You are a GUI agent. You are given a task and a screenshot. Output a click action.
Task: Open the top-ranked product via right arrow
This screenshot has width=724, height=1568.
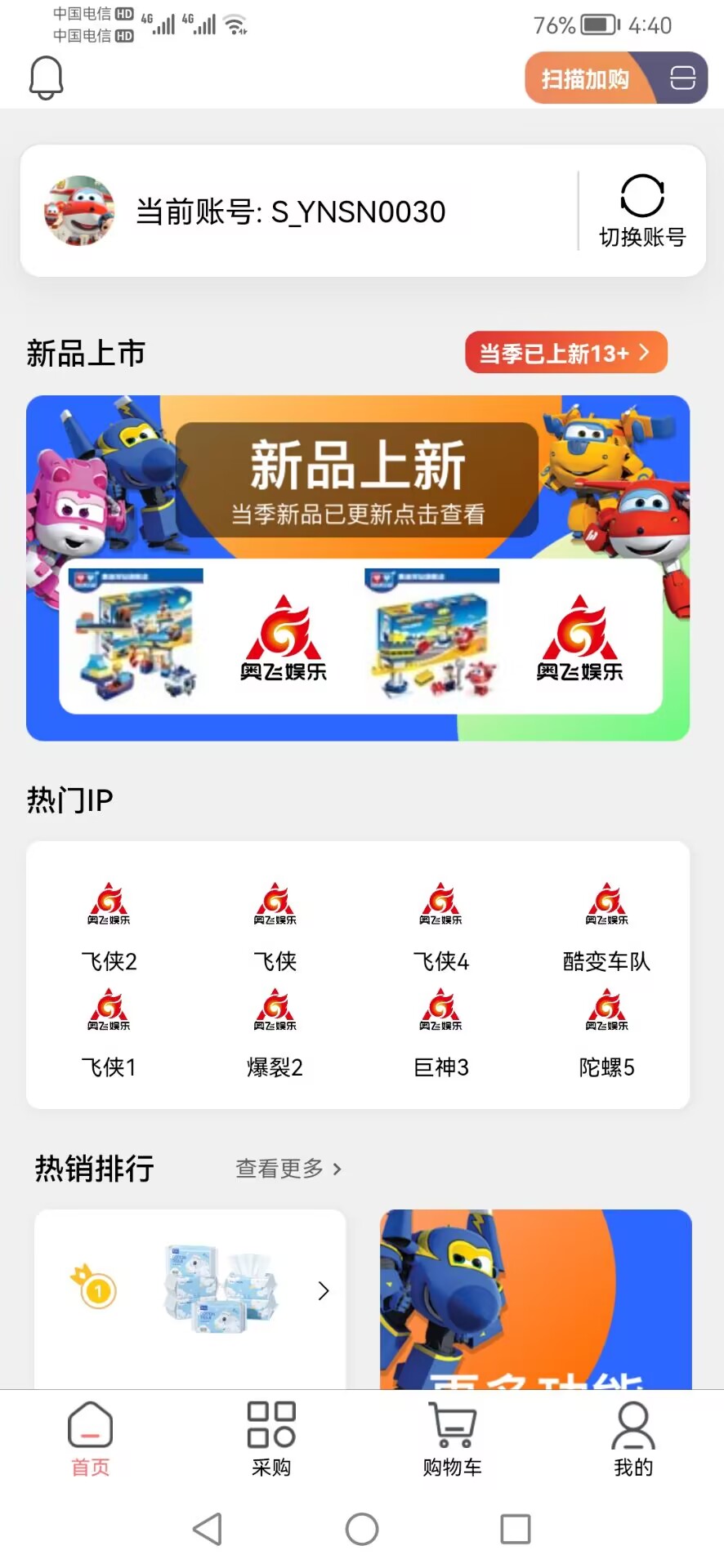click(324, 1291)
